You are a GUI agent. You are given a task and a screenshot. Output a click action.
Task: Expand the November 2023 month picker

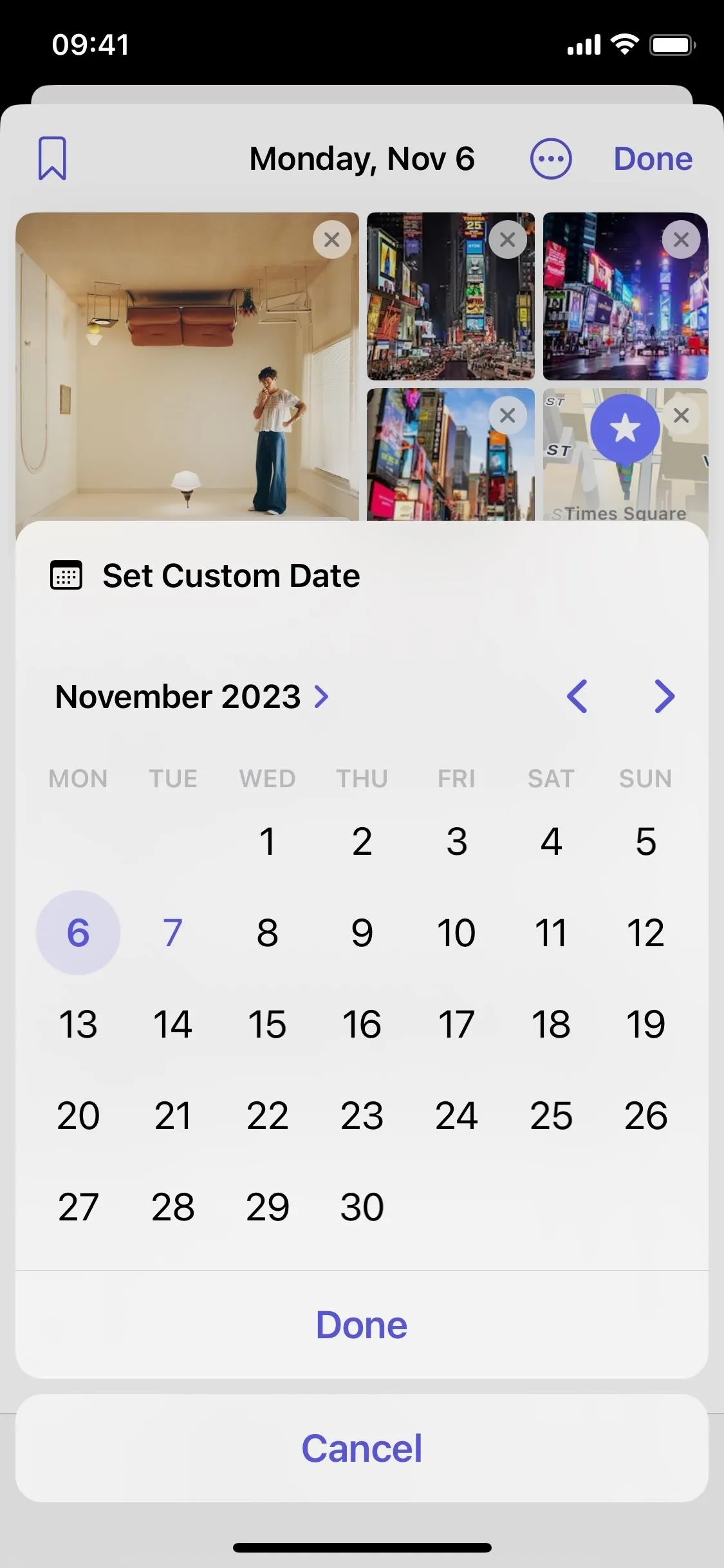[192, 696]
